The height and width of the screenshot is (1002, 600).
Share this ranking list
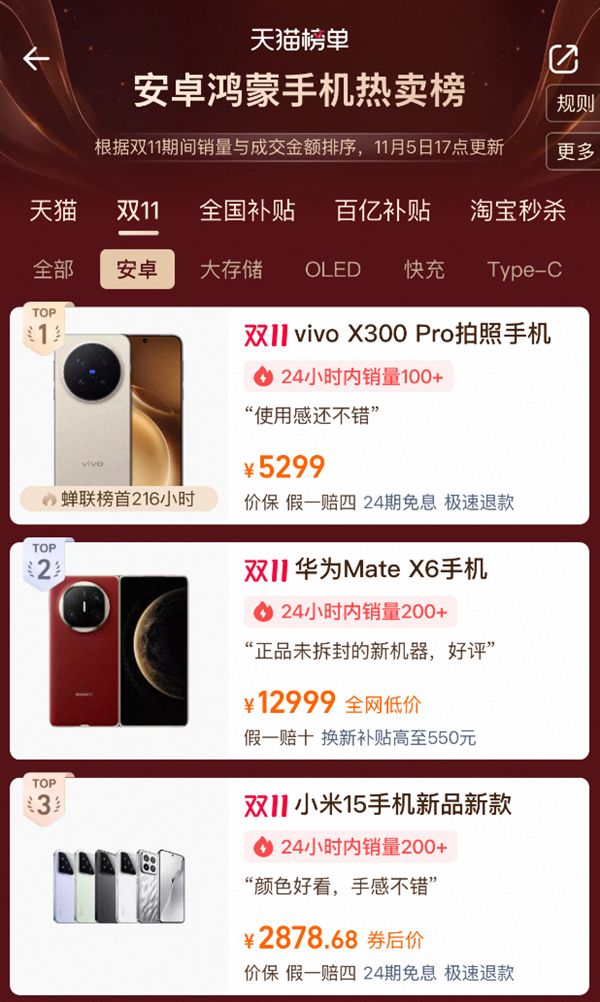pos(564,59)
